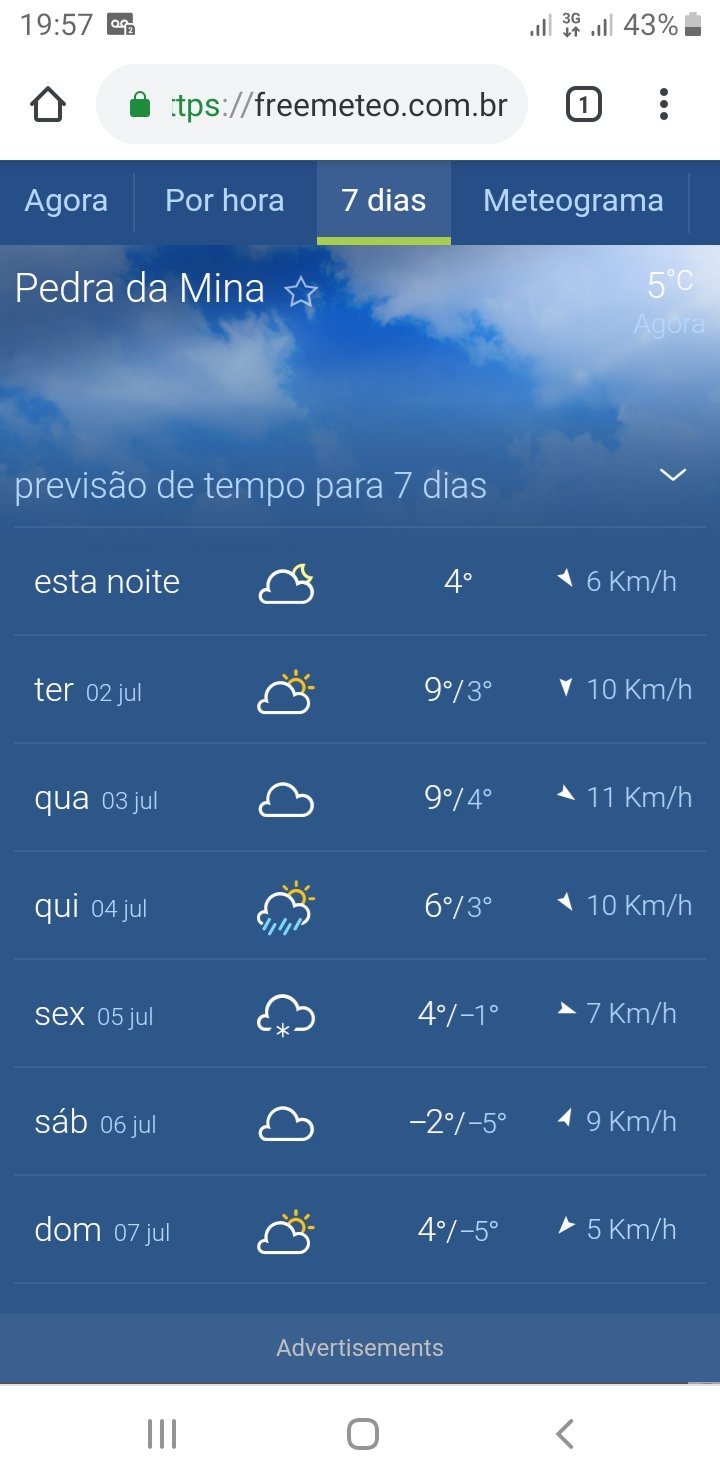Tap the freemeteo.com.br address bar
The height and width of the screenshot is (1480, 720).
pos(312,104)
